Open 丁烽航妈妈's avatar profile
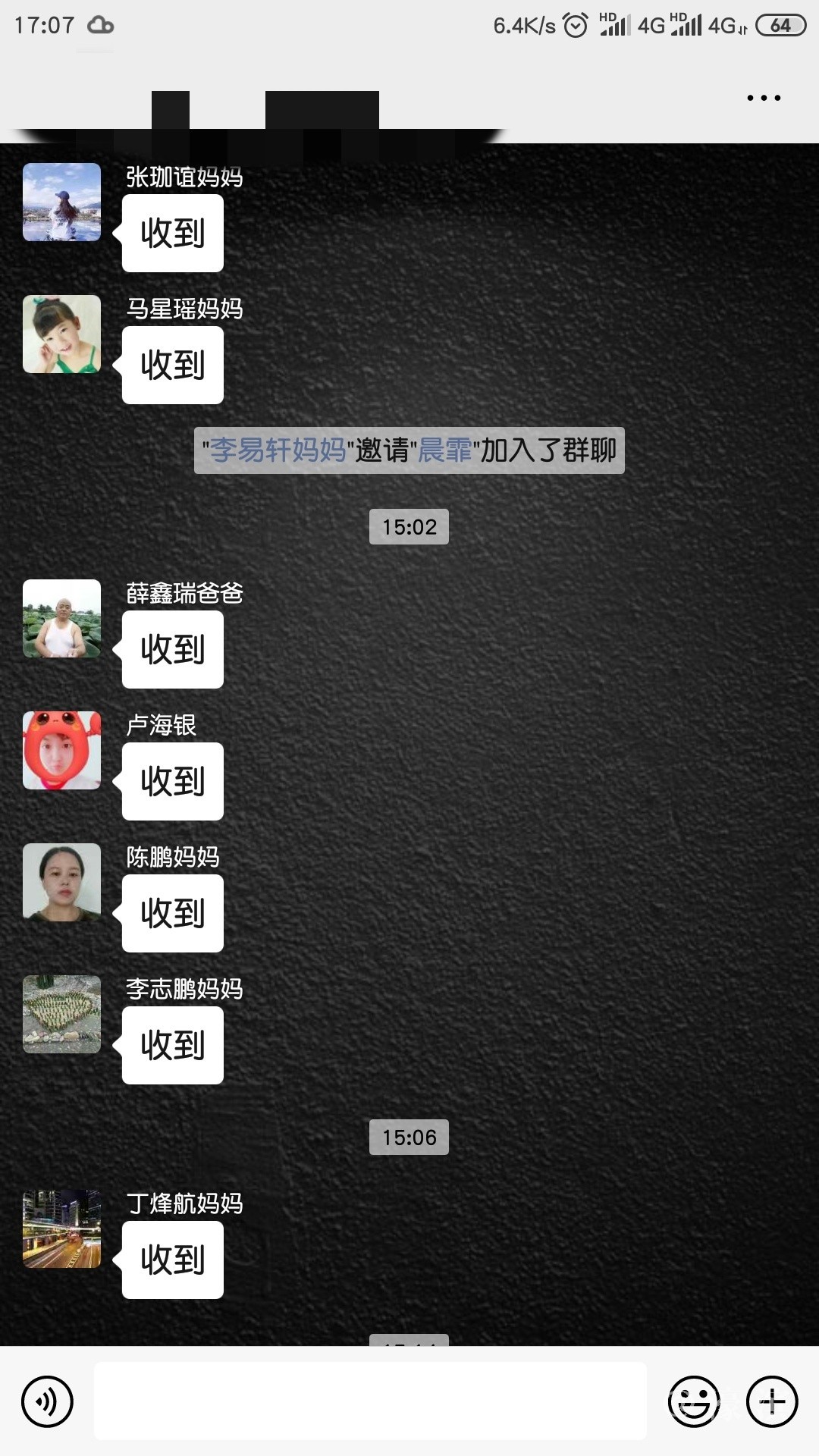 (61, 1229)
